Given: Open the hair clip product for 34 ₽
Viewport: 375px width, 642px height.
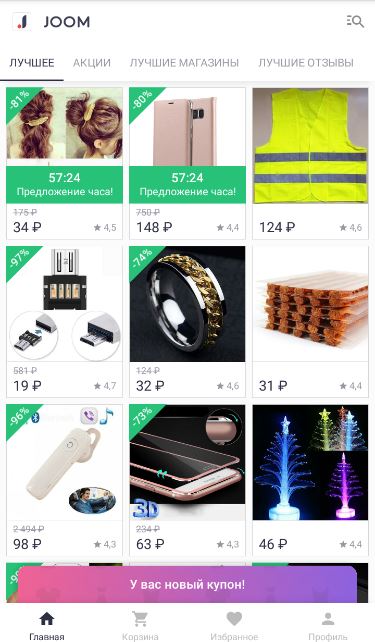Looking at the screenshot, I should 64,163.
